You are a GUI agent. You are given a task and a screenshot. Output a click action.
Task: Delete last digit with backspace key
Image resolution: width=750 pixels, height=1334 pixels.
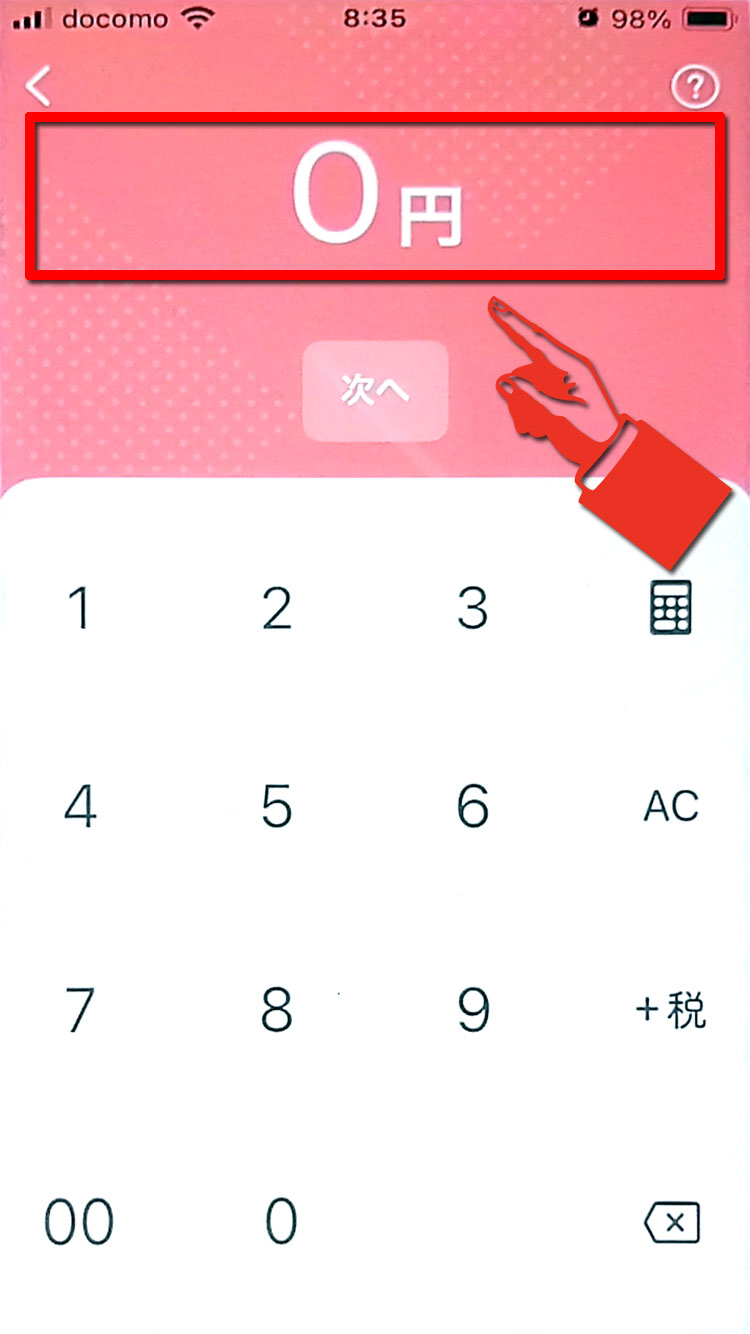pos(672,1222)
